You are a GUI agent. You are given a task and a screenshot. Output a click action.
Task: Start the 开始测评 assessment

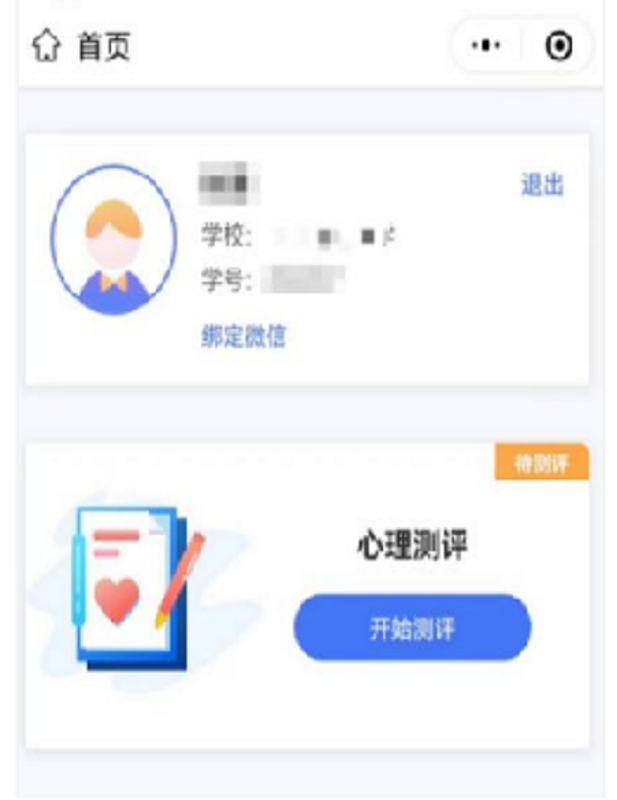tap(412, 628)
